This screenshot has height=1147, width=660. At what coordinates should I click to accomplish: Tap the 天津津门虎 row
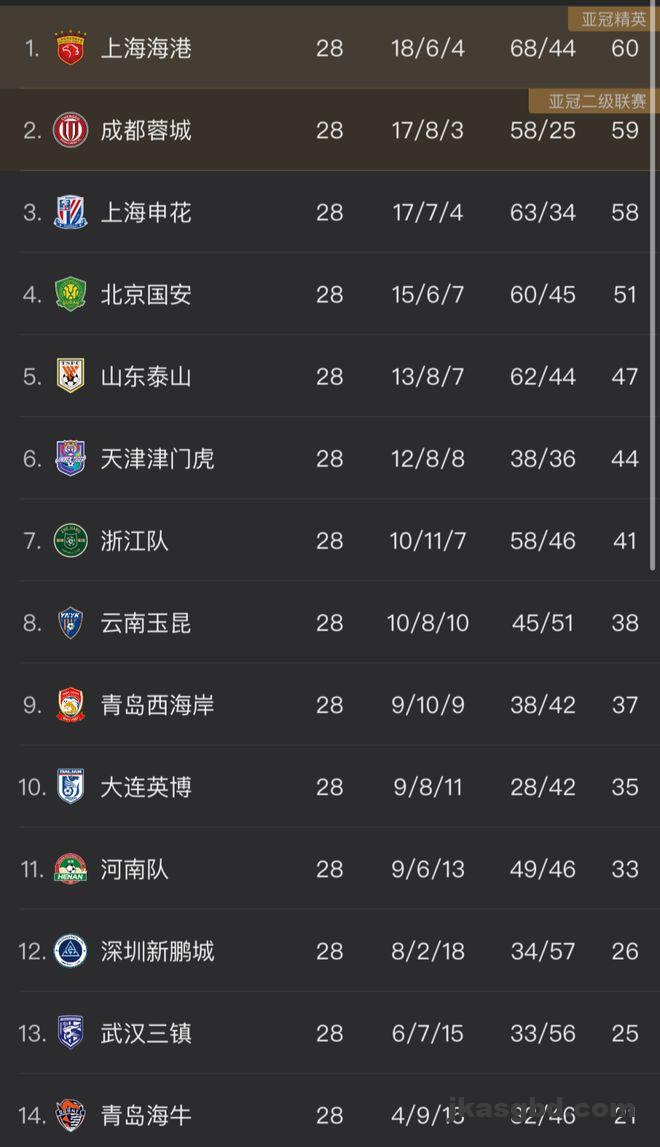coord(157,458)
